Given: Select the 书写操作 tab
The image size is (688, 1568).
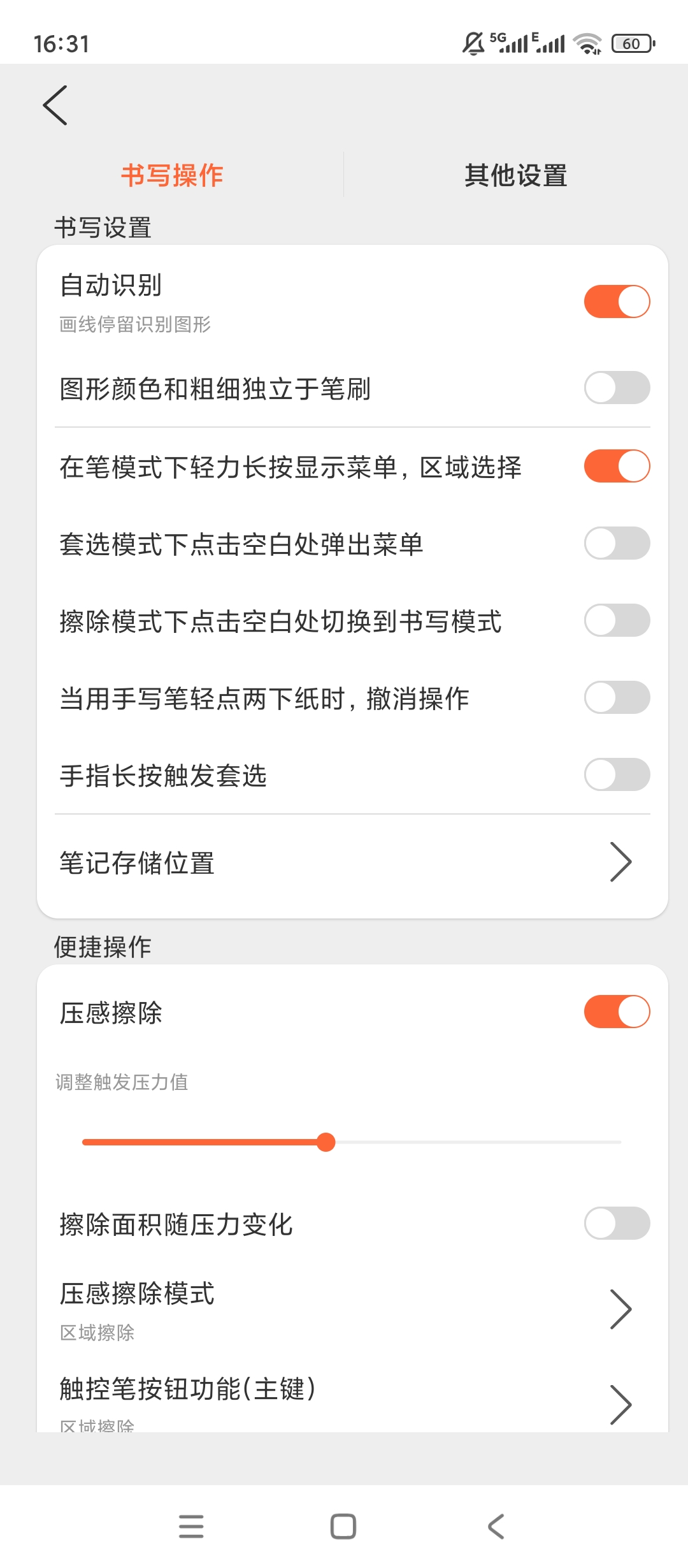Looking at the screenshot, I should tap(172, 175).
